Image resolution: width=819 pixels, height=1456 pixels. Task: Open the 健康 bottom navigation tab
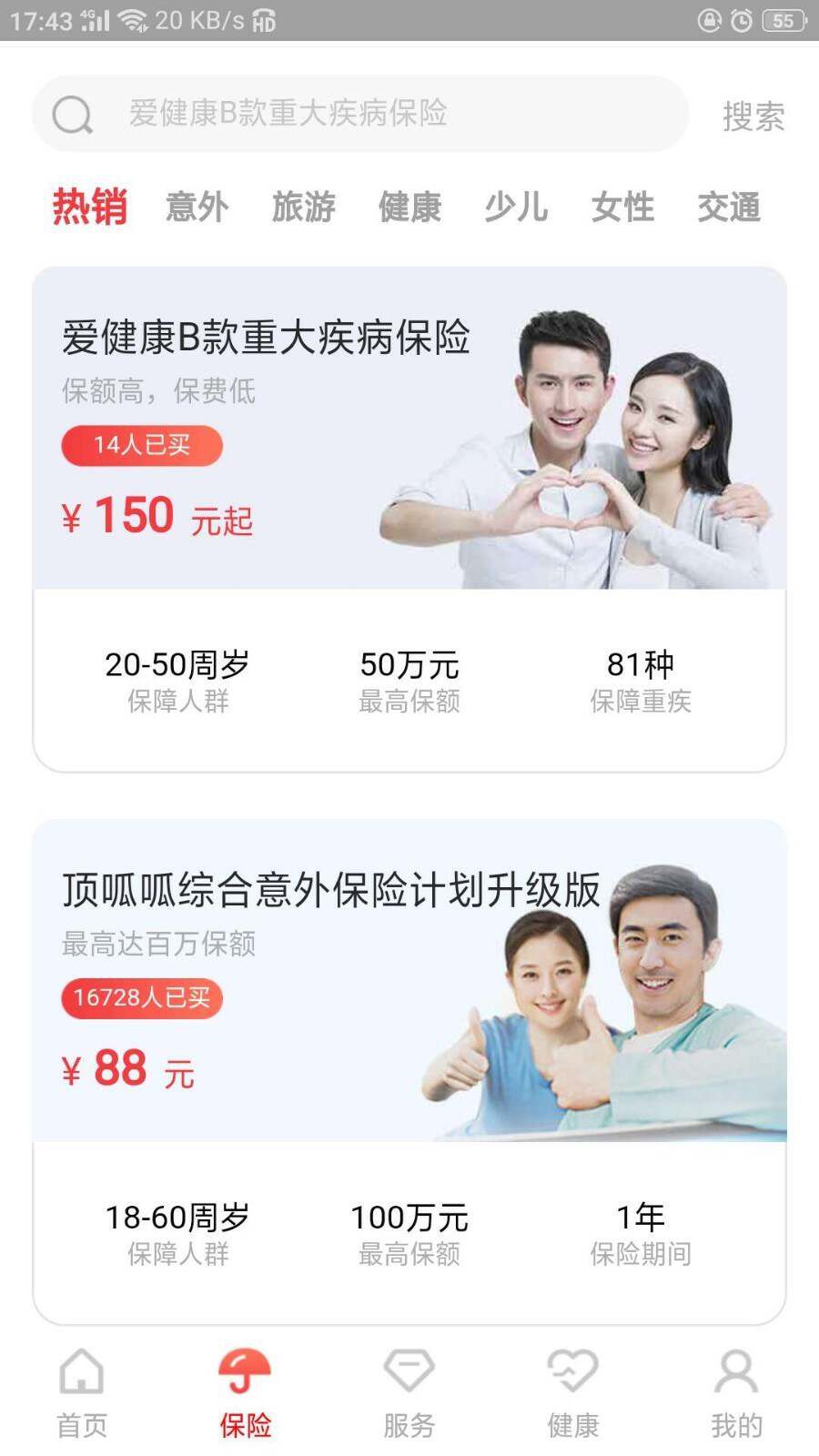pyautogui.click(x=572, y=1392)
